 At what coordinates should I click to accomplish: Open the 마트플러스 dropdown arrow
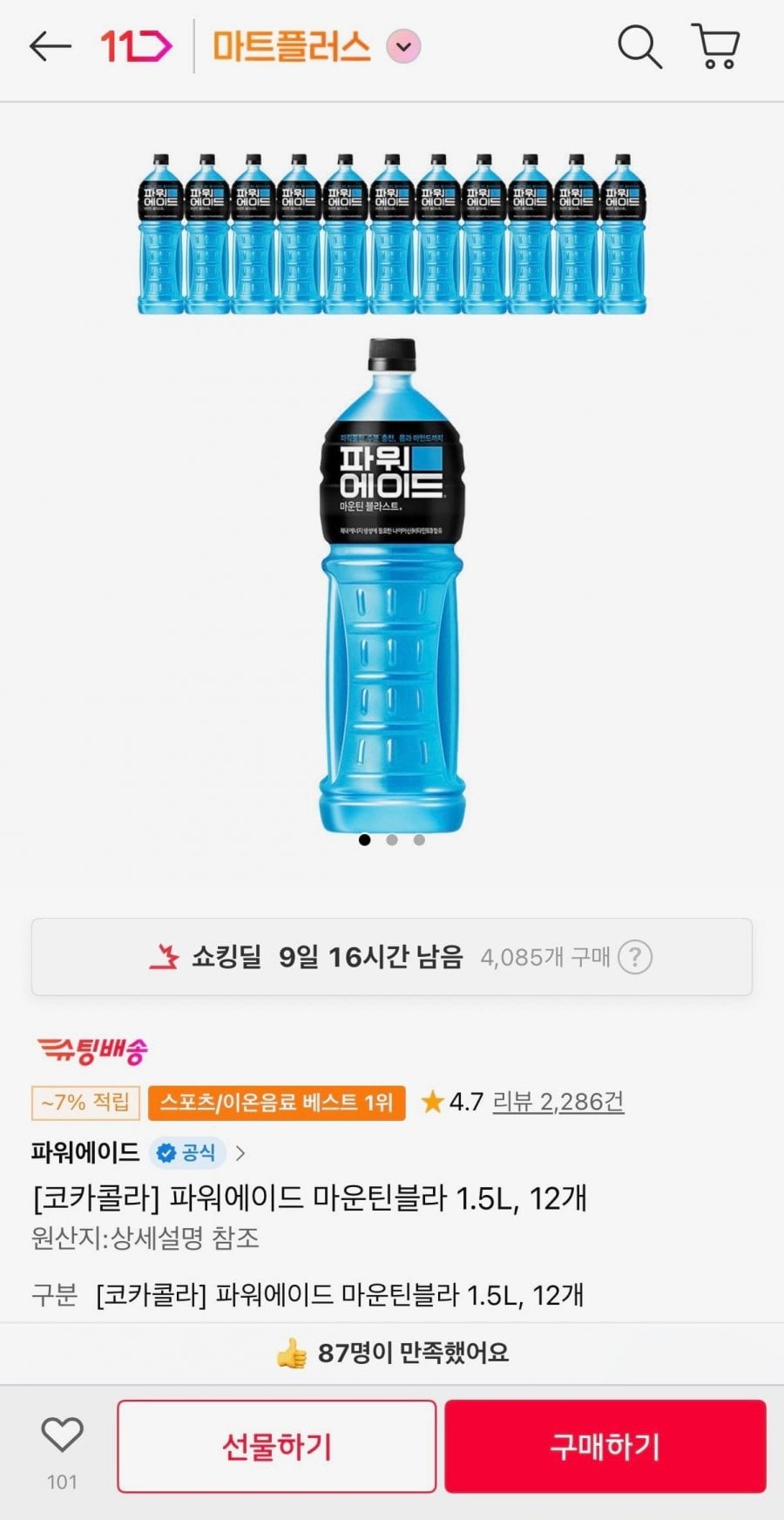(403, 46)
